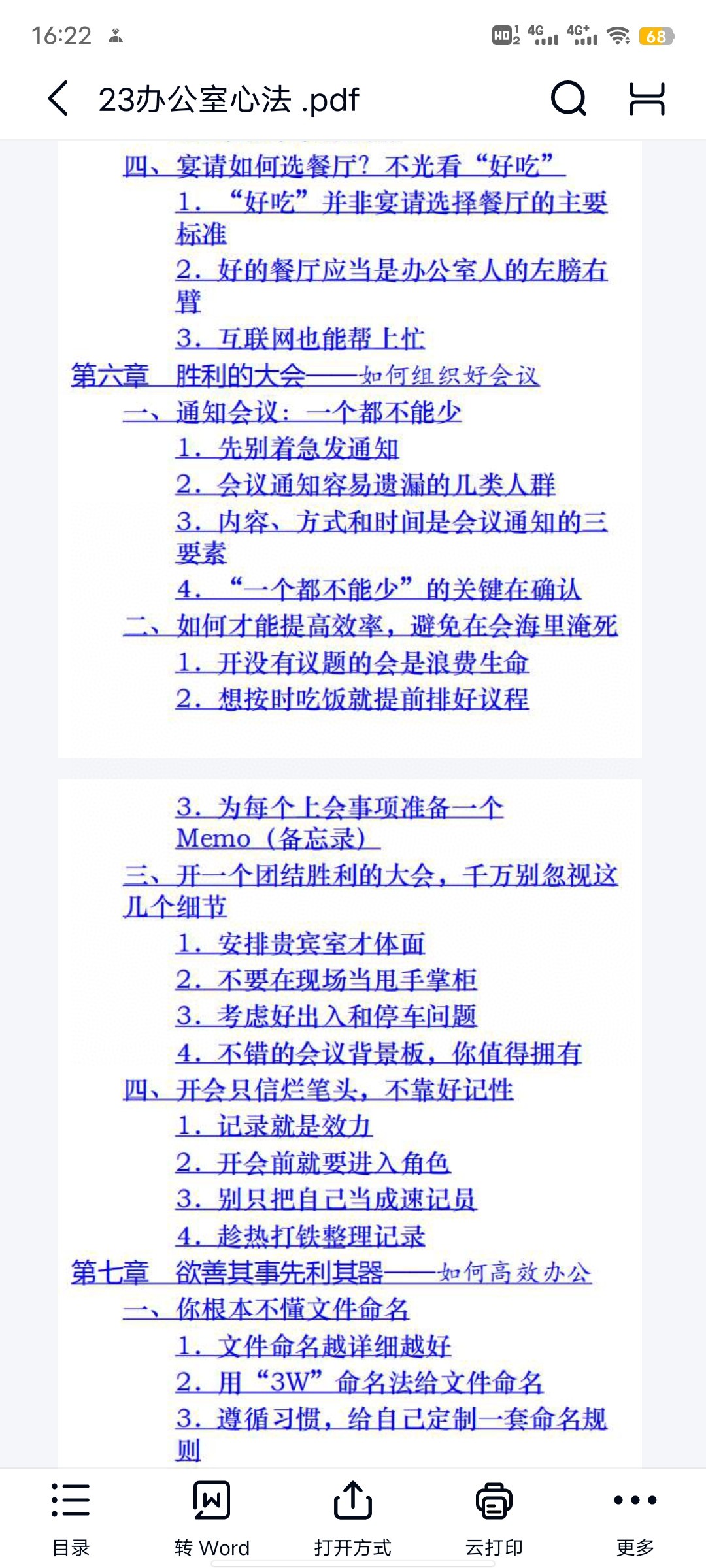Choose 打开方式 to open with another app
The width and height of the screenshot is (706, 1568).
pos(353,1519)
